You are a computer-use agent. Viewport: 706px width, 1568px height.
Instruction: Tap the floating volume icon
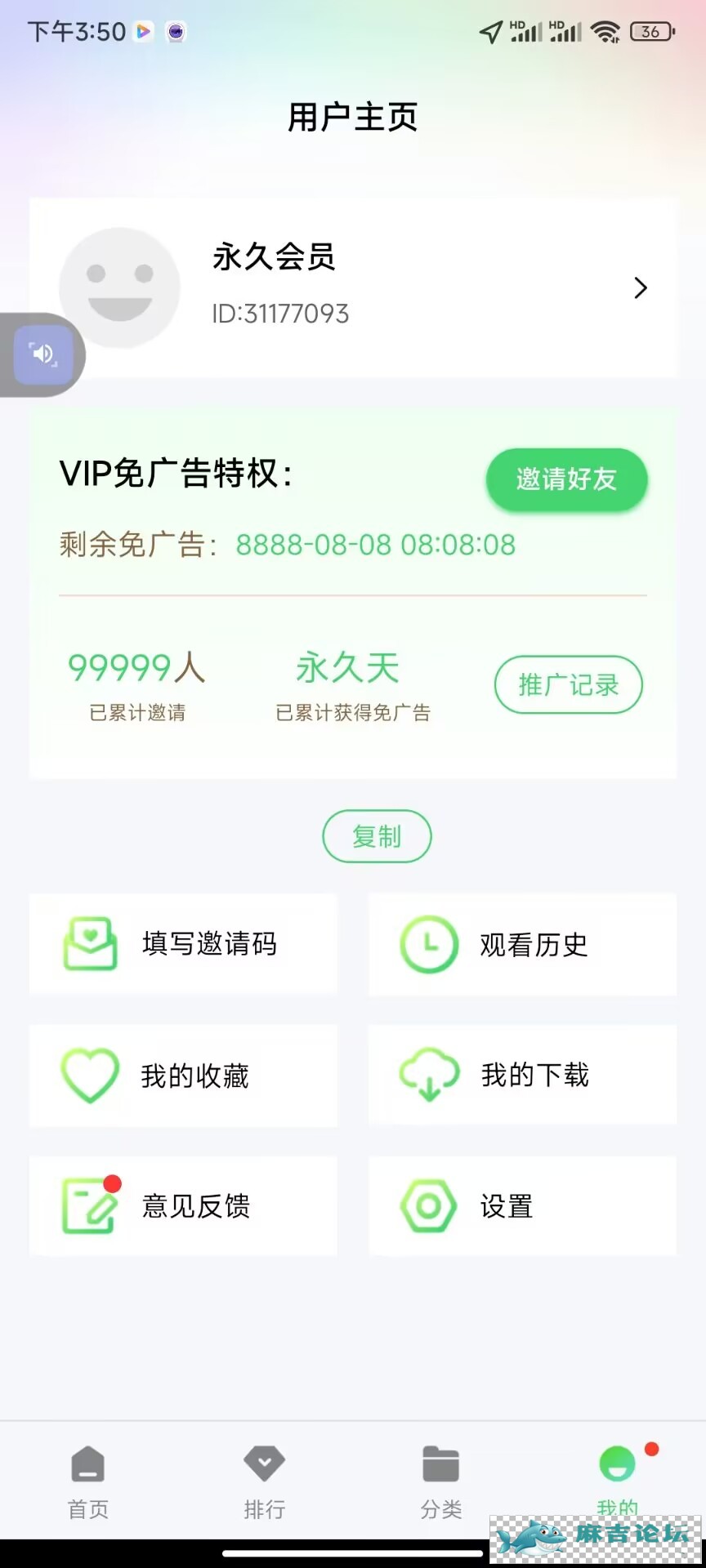coord(42,354)
